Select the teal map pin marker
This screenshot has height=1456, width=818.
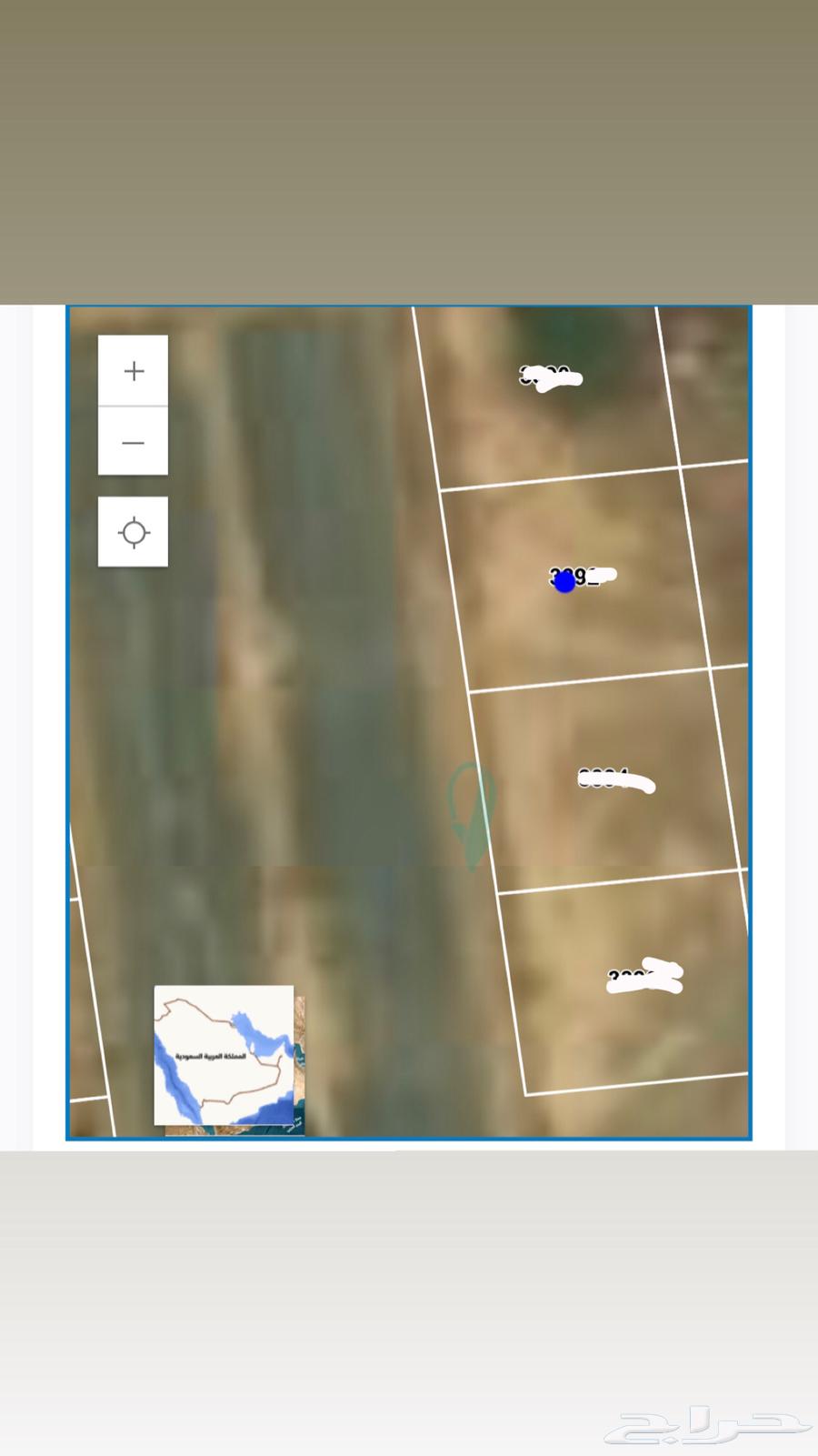tap(471, 809)
